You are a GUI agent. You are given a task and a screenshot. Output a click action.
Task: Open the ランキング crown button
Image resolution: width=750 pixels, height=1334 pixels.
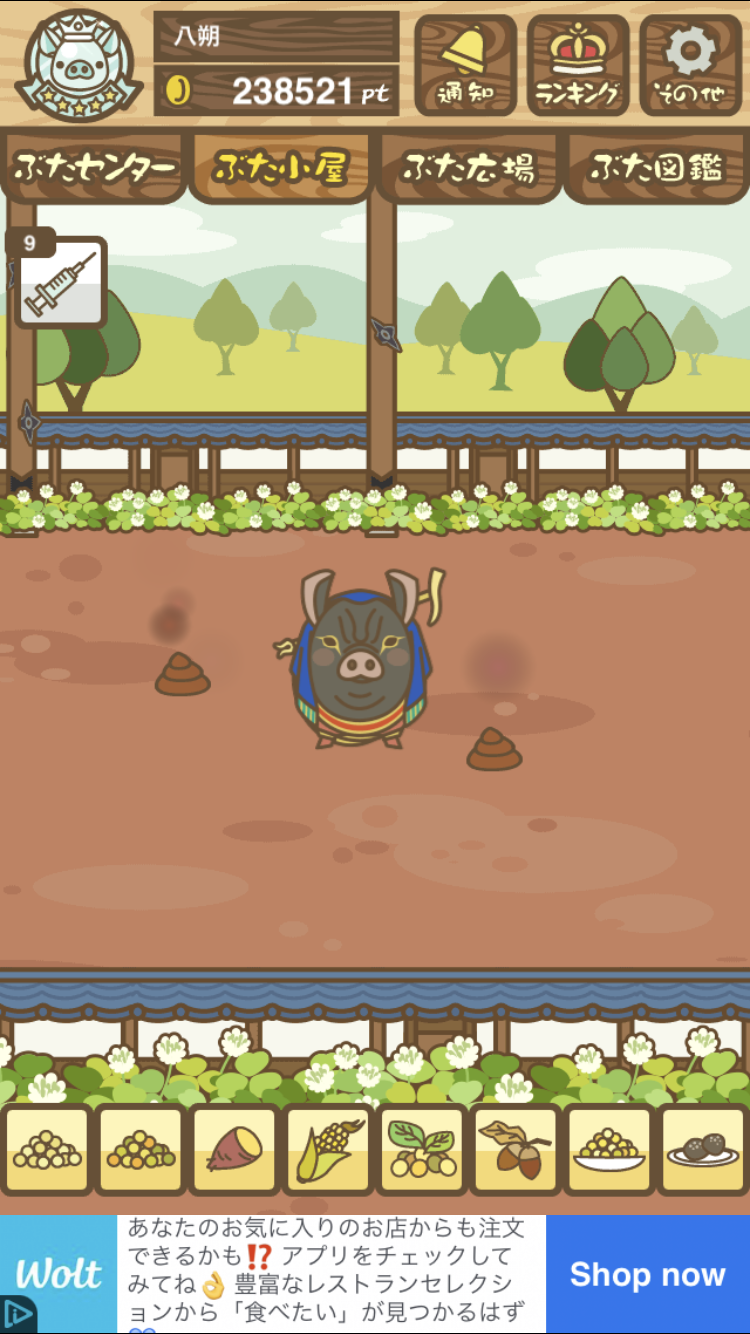[578, 66]
